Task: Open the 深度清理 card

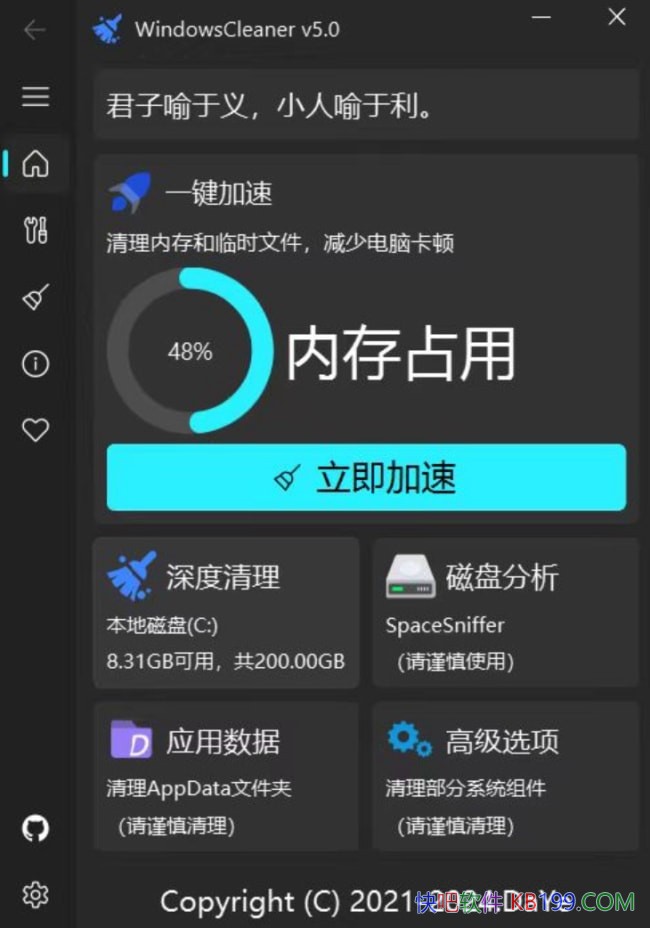Action: [225, 612]
